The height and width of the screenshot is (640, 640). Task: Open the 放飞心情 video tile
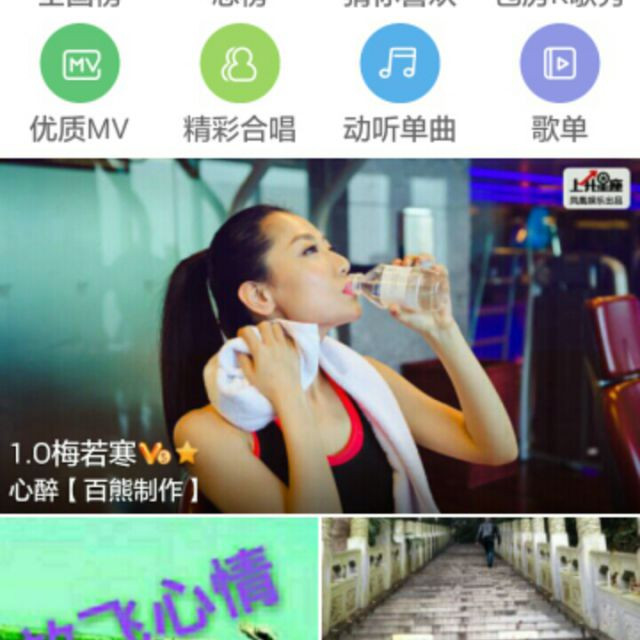click(159, 580)
